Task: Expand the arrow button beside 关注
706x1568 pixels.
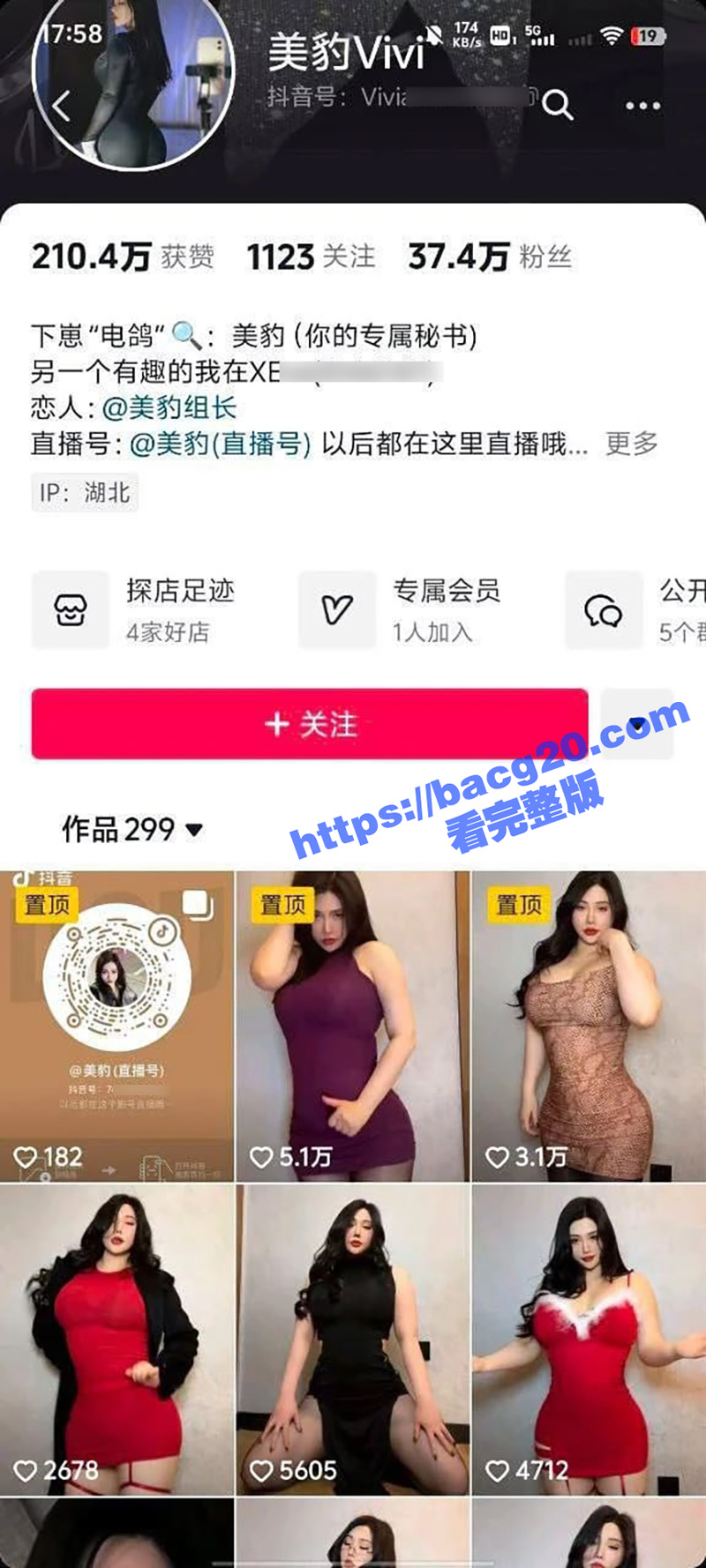Action: (637, 724)
